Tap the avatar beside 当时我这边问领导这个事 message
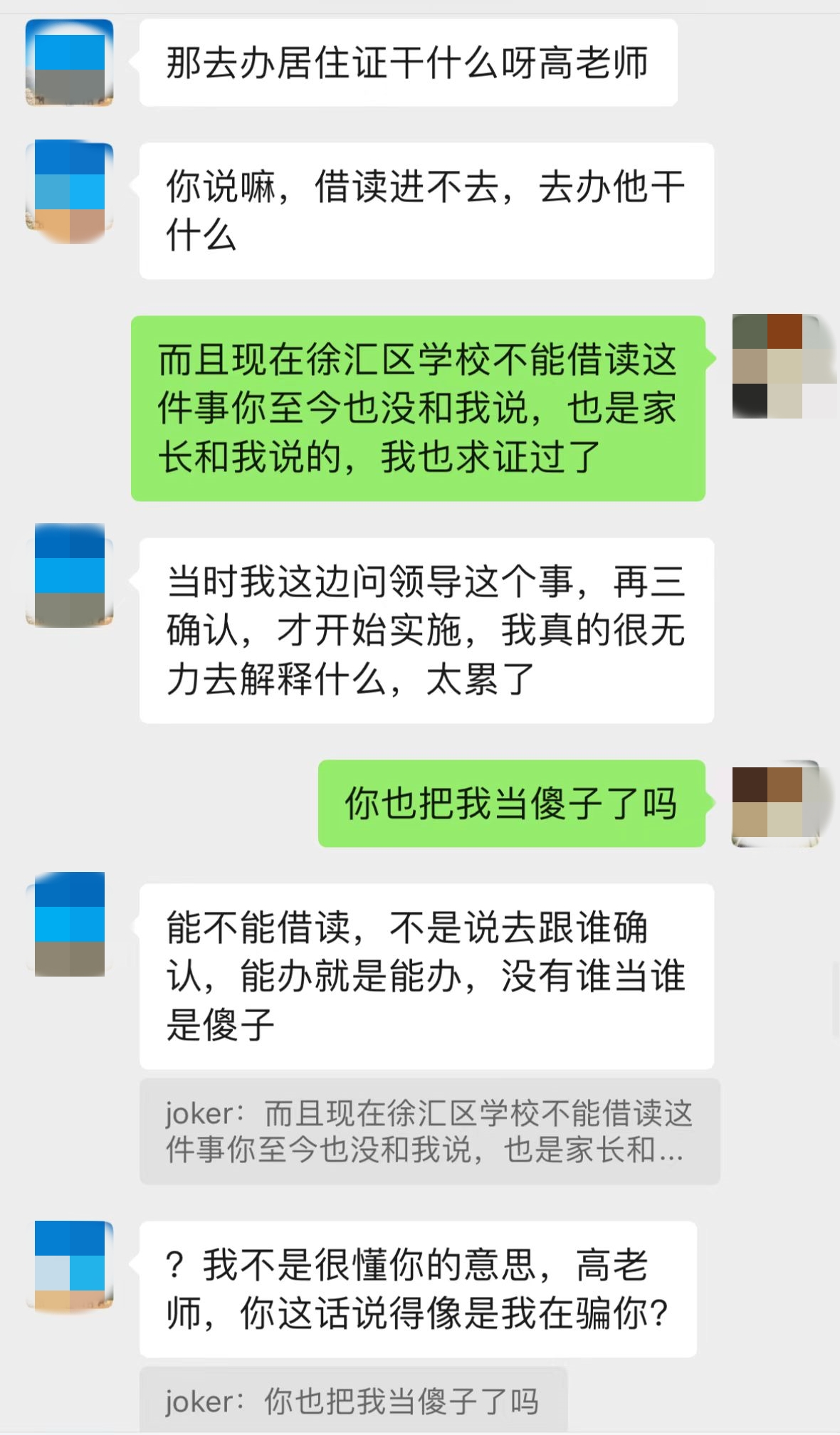 click(70, 575)
